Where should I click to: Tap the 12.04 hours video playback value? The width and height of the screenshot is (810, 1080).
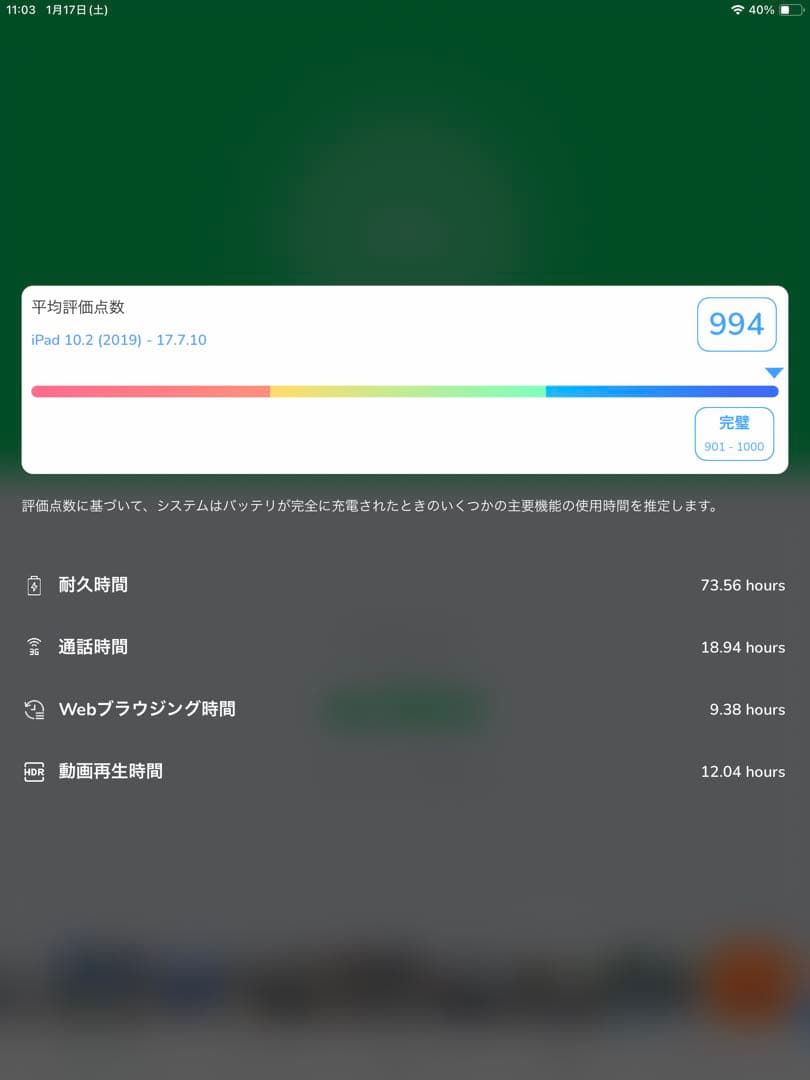click(x=743, y=771)
